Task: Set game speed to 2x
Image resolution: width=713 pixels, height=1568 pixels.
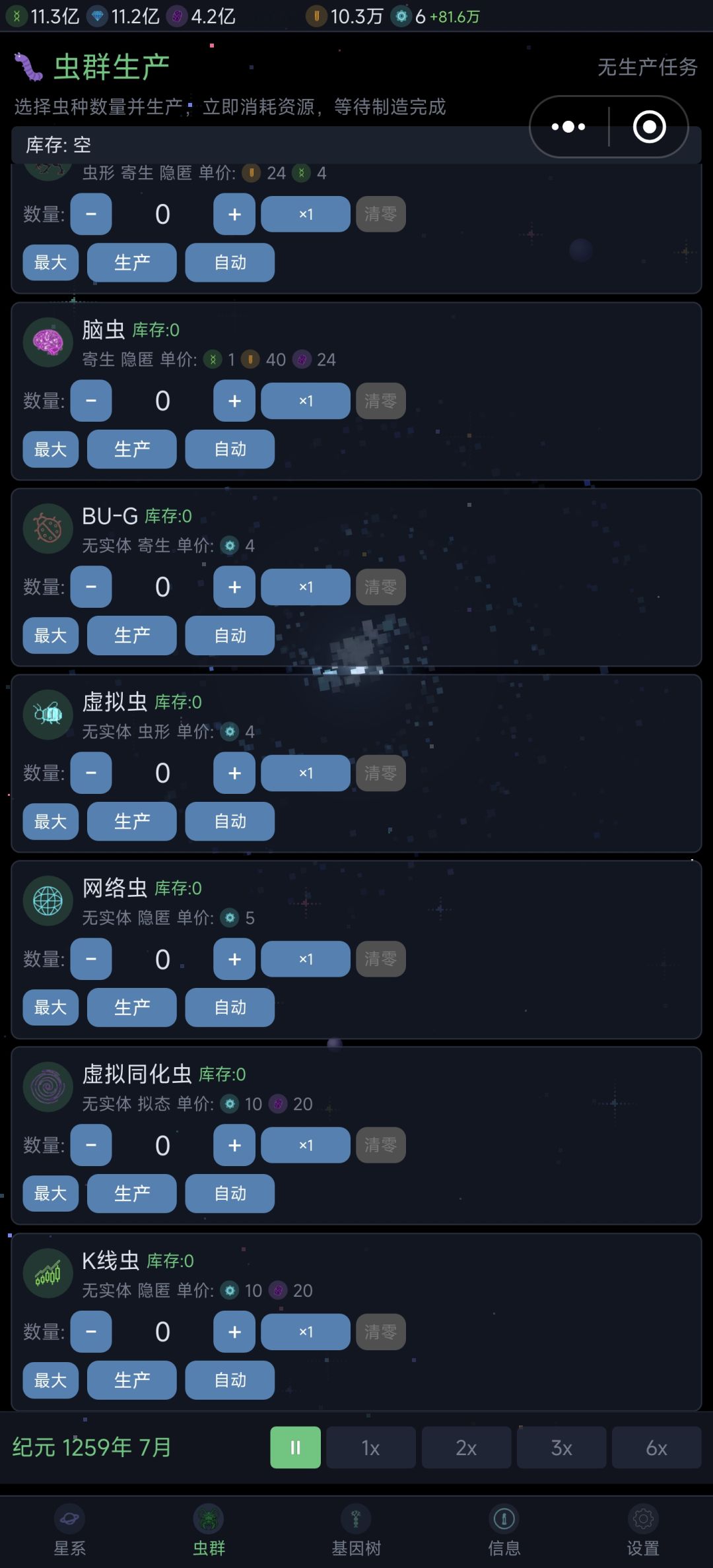Action: (x=466, y=1447)
